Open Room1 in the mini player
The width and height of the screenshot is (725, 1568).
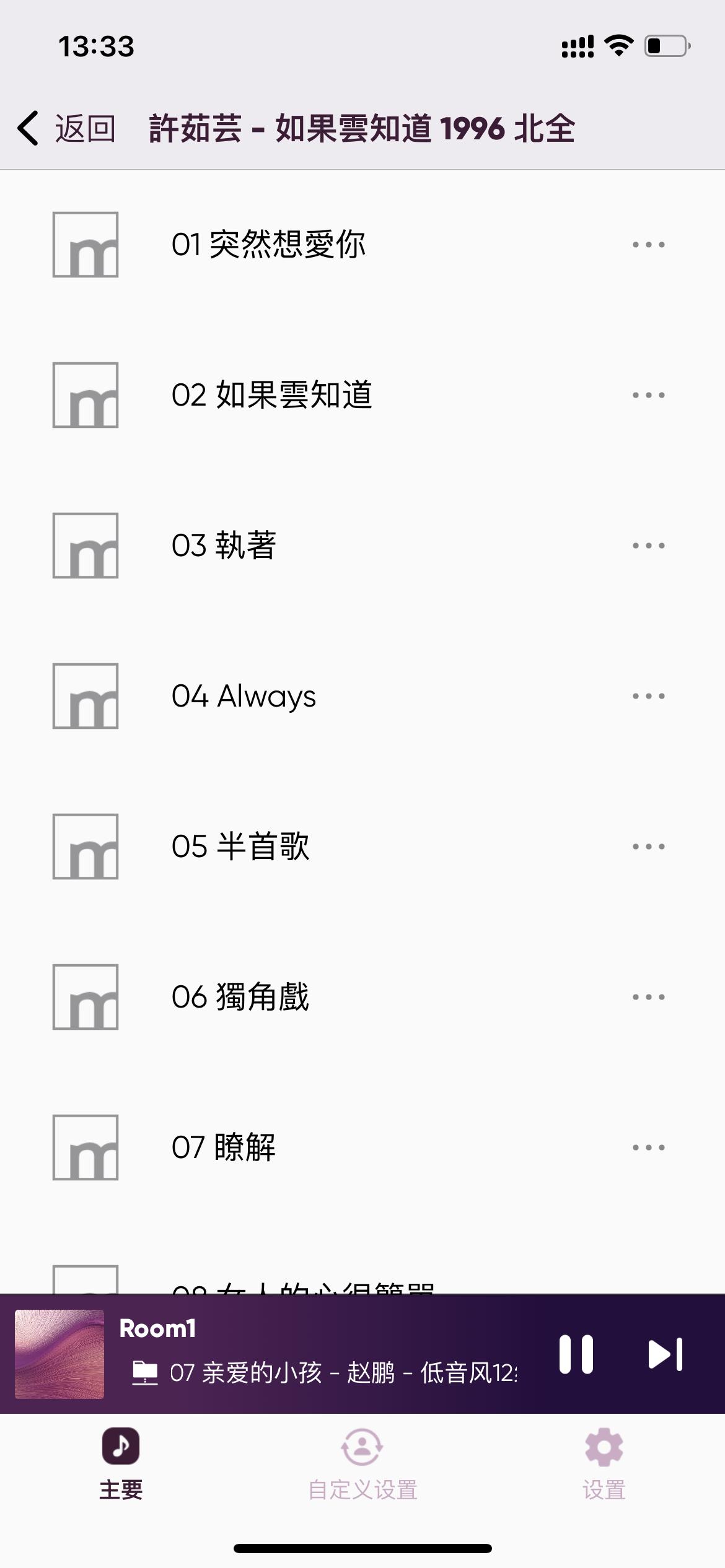pyautogui.click(x=157, y=1329)
